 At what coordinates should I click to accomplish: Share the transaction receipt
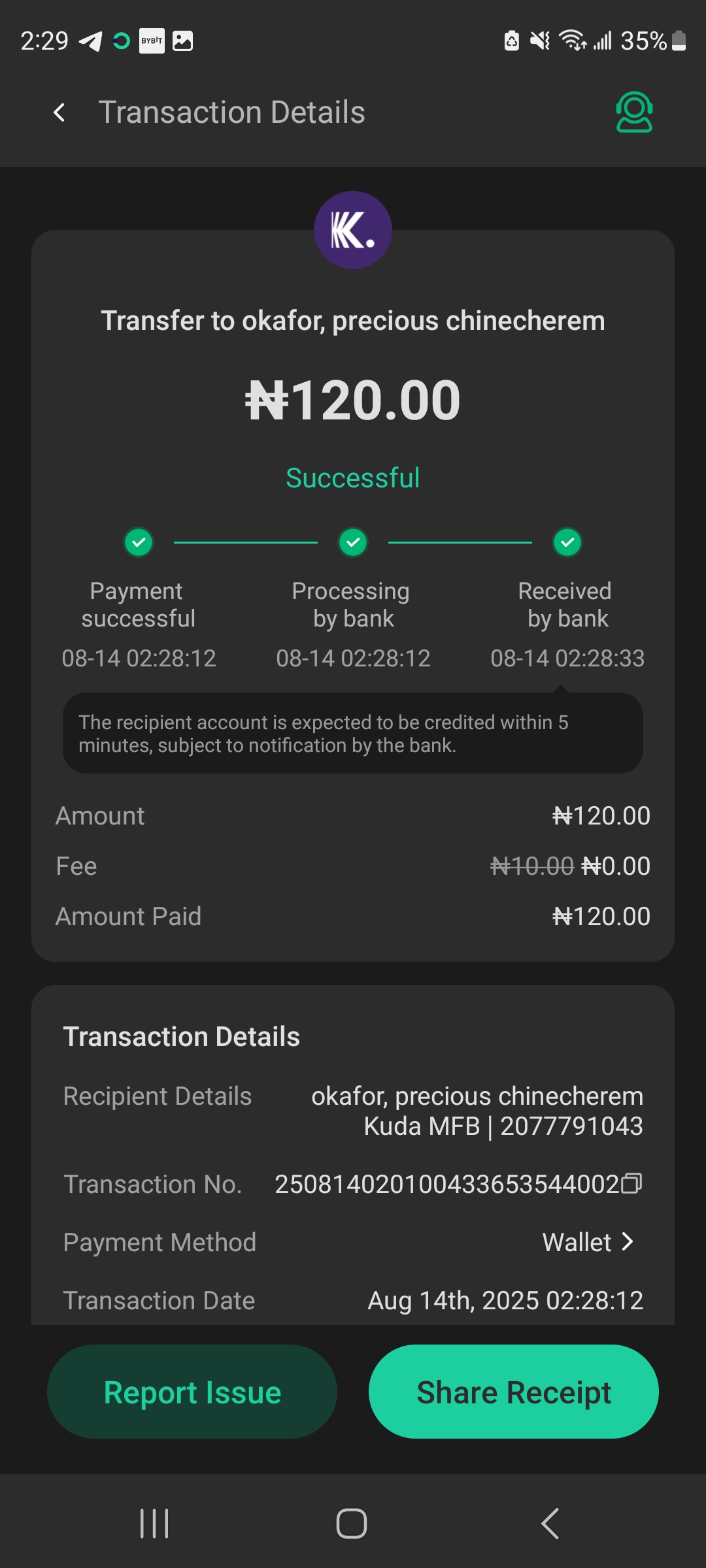514,1392
